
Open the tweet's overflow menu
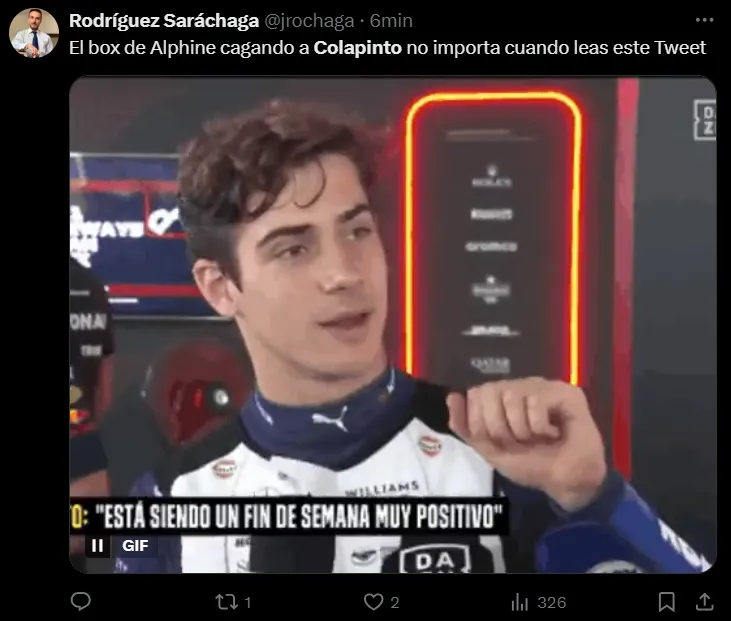click(705, 20)
